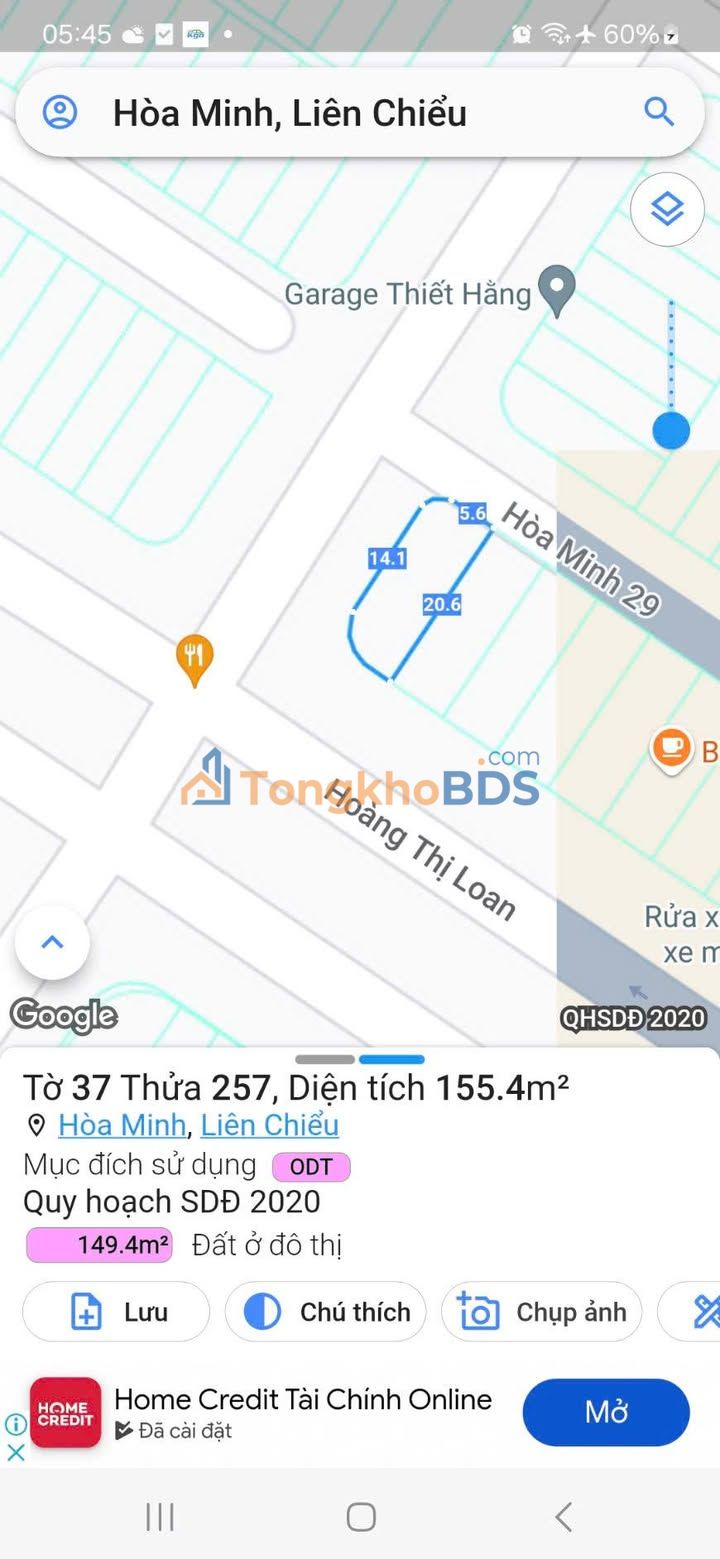The width and height of the screenshot is (720, 1559).
Task: Tap the blue opacity slider handle
Action: 671,431
